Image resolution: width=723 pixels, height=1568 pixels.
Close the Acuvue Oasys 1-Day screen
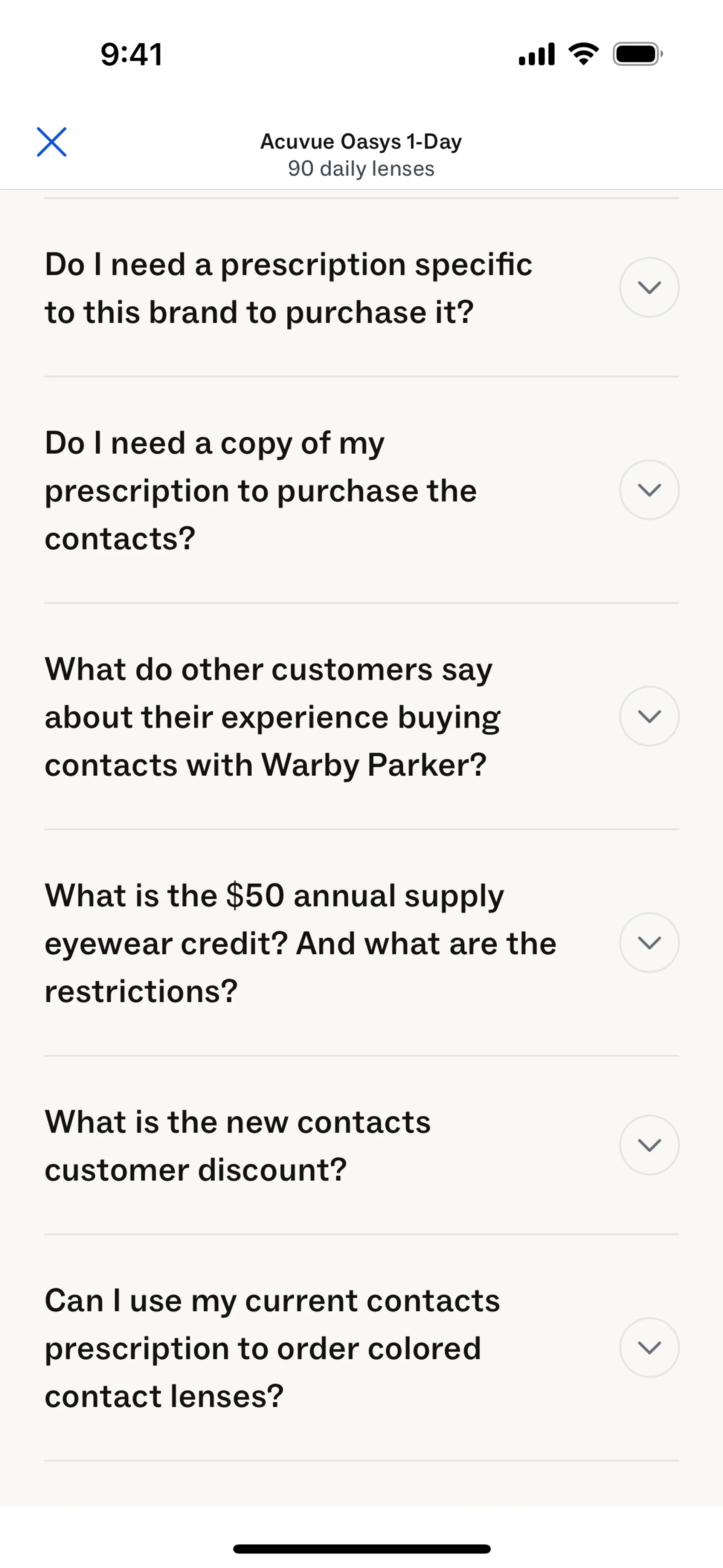[x=52, y=142]
